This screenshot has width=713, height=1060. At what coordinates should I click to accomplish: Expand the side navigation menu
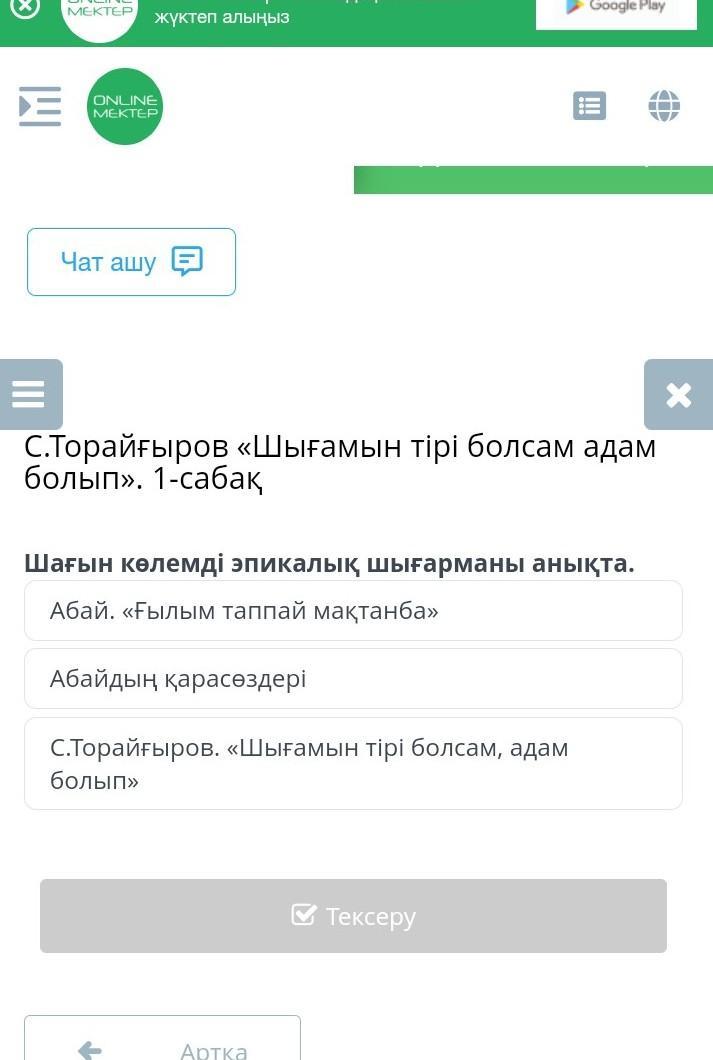[x=40, y=106]
